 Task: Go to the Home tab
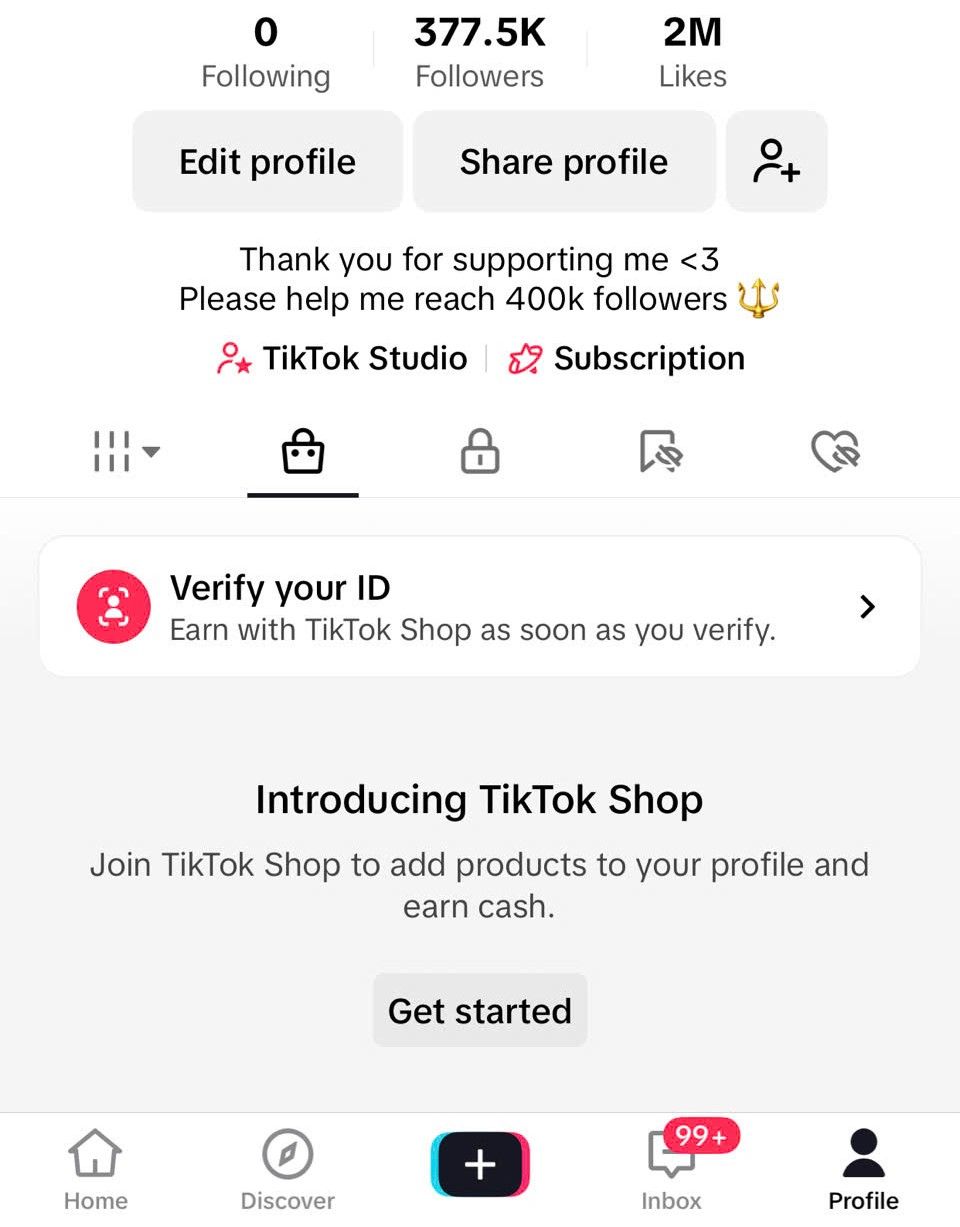tap(95, 1170)
